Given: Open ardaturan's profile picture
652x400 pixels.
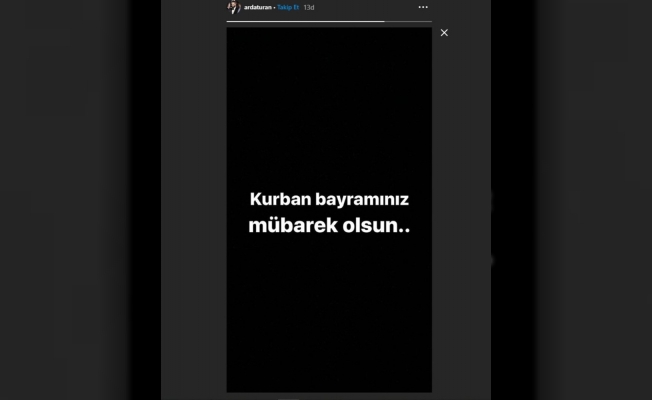Looking at the screenshot, I should [233, 6].
